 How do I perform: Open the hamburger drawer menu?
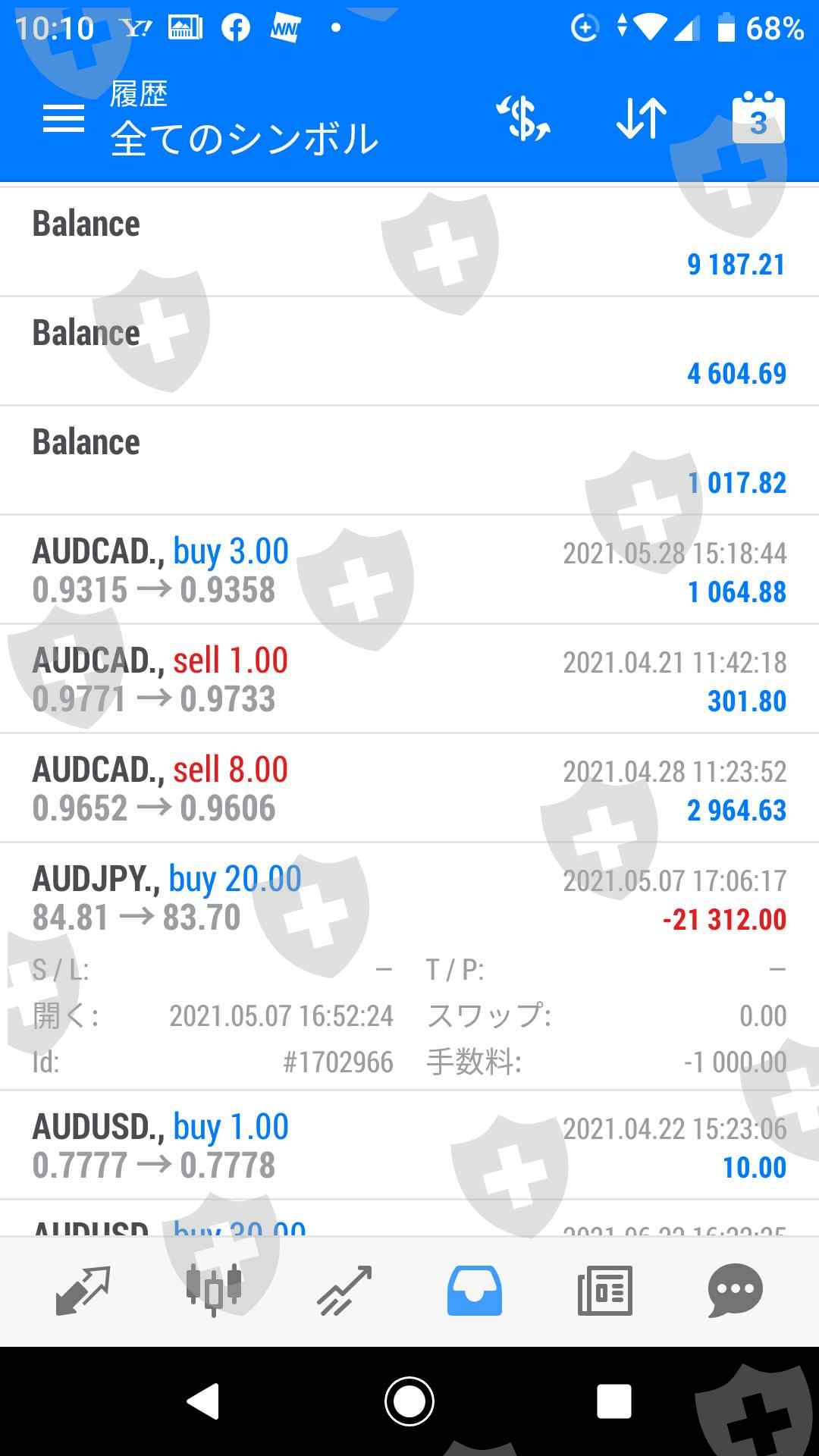click(x=64, y=119)
